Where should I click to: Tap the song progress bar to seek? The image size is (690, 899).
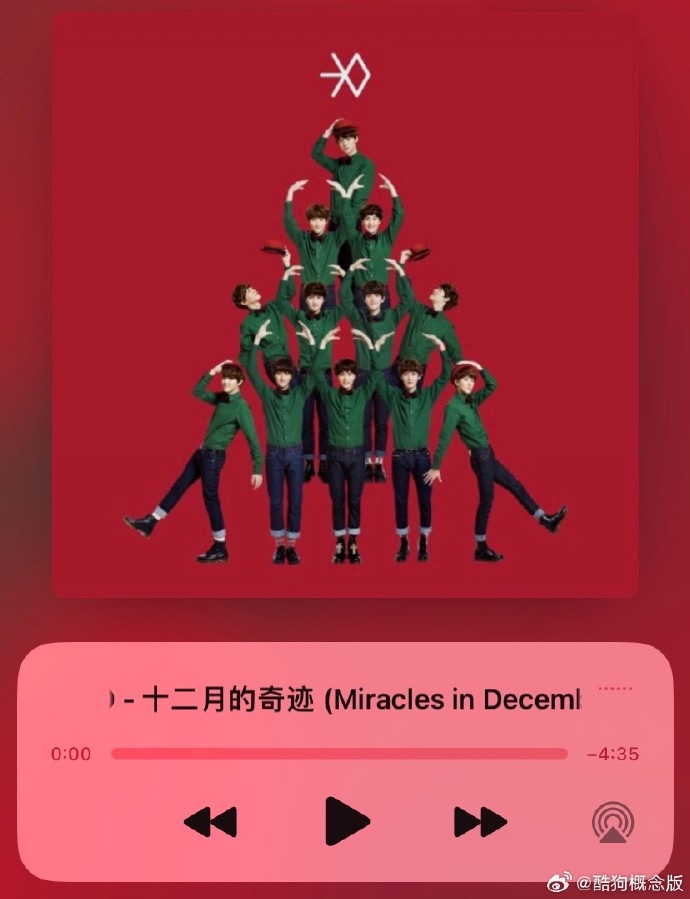(339, 754)
